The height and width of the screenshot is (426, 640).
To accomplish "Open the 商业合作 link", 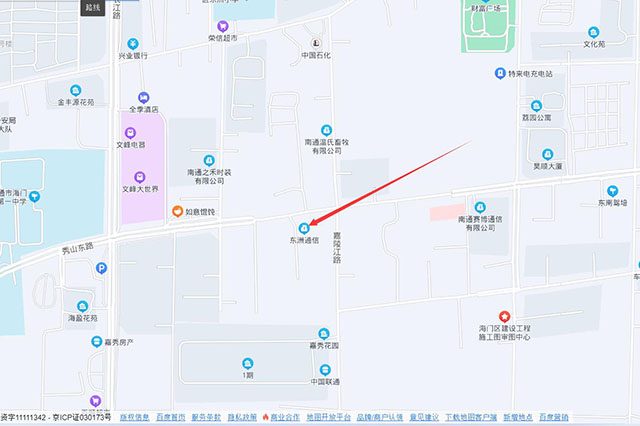I will coord(283,417).
